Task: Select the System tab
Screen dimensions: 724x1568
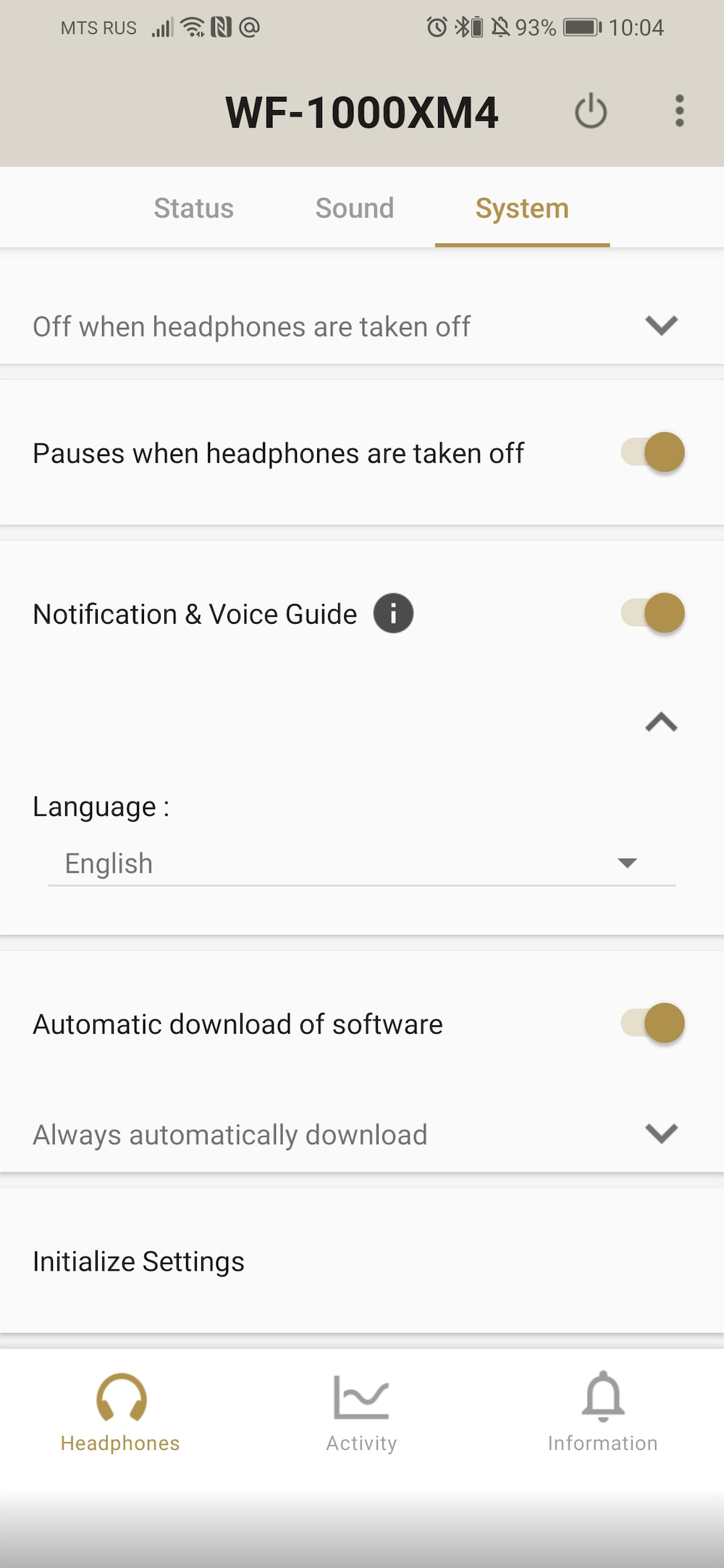Action: [x=522, y=208]
